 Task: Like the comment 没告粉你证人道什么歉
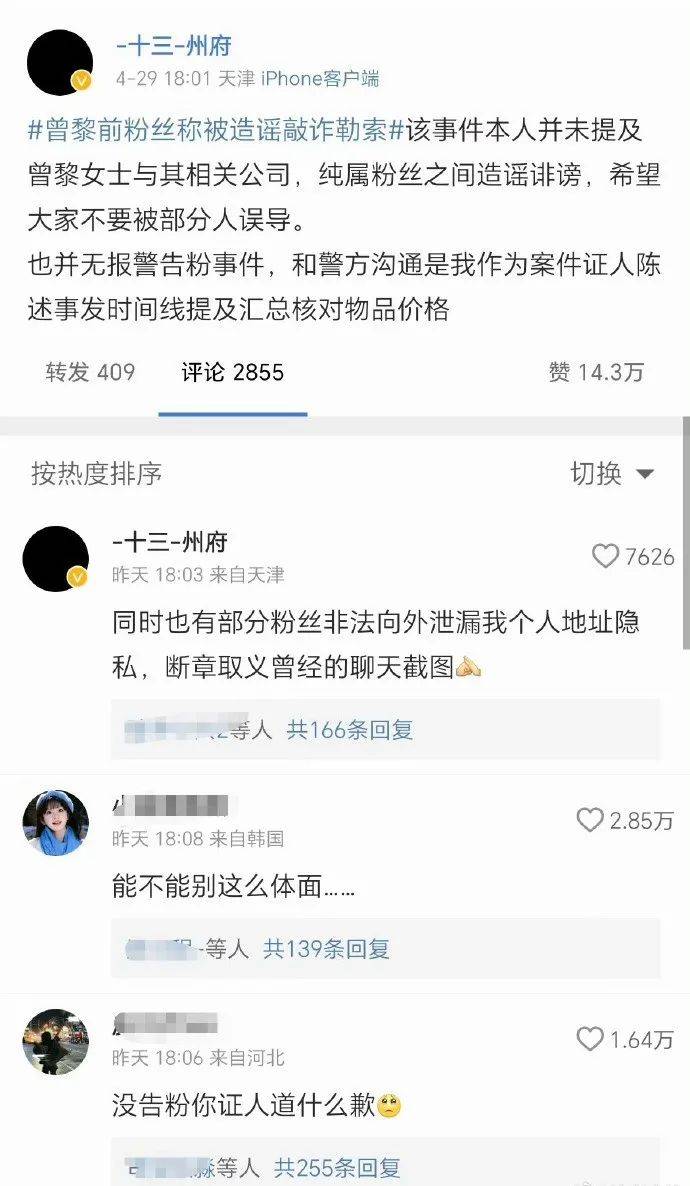pyautogui.click(x=590, y=1039)
